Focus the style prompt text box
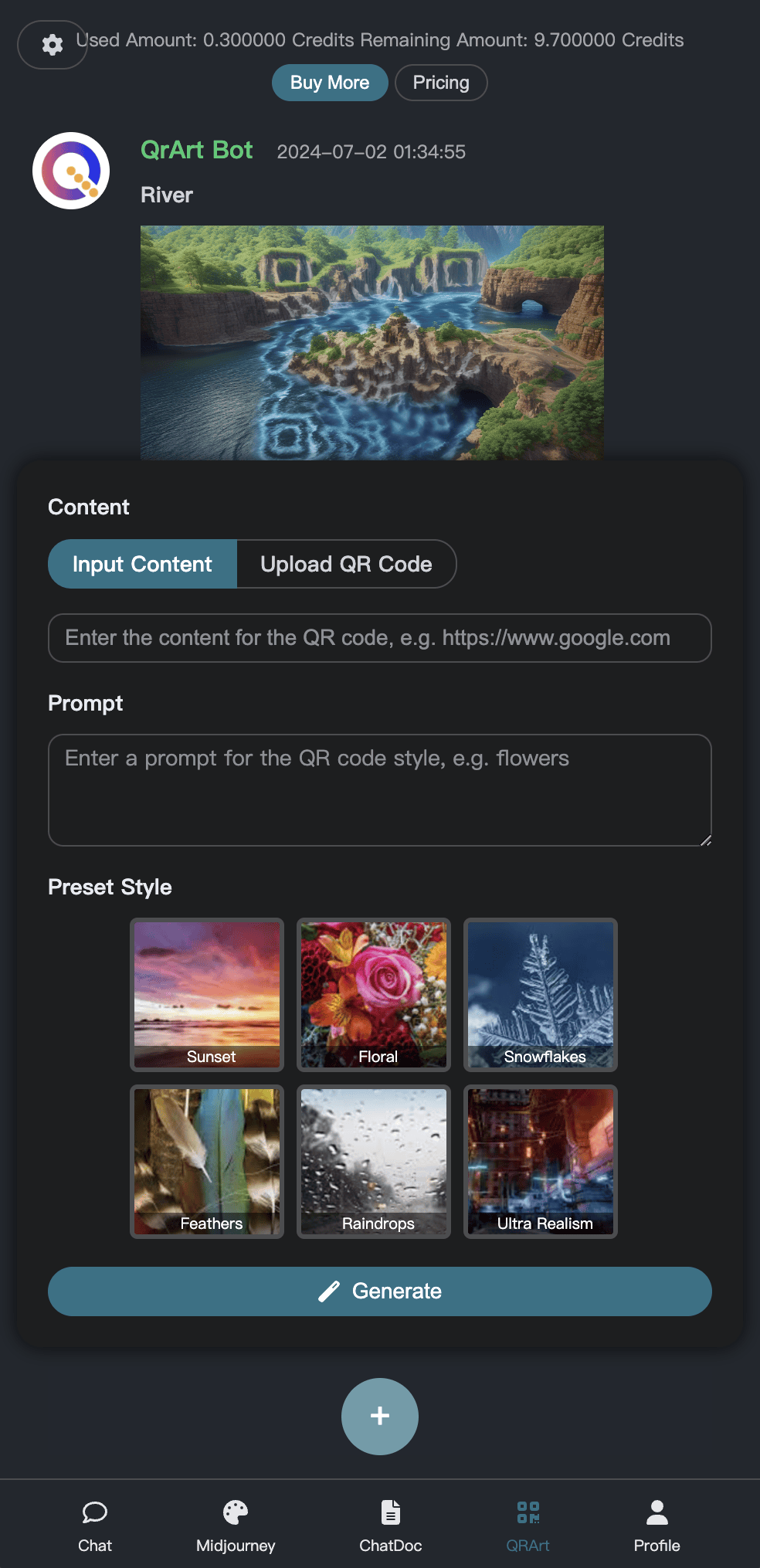The height and width of the screenshot is (1568, 760). click(x=379, y=789)
